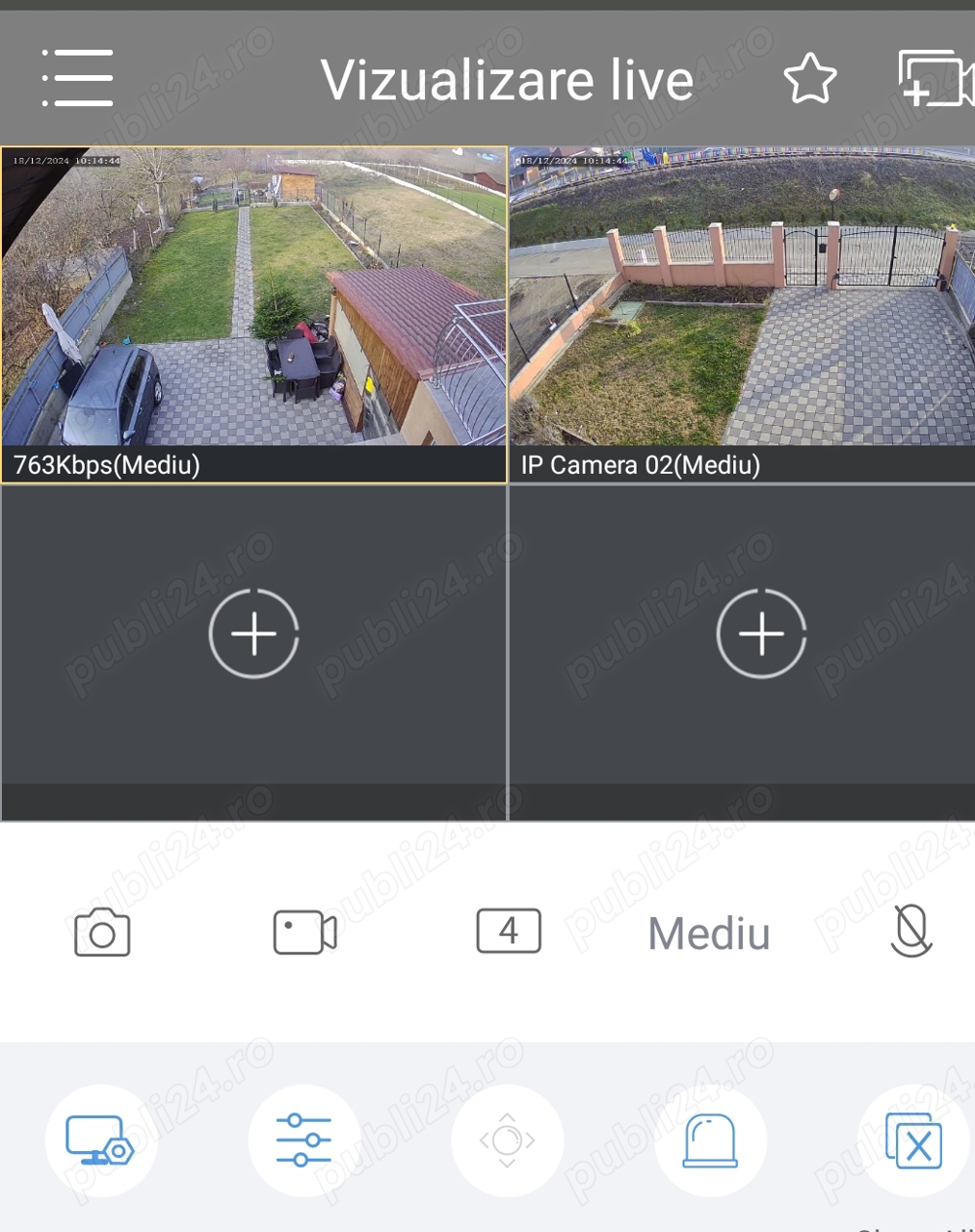Toggle the muted microphone

coord(912,931)
